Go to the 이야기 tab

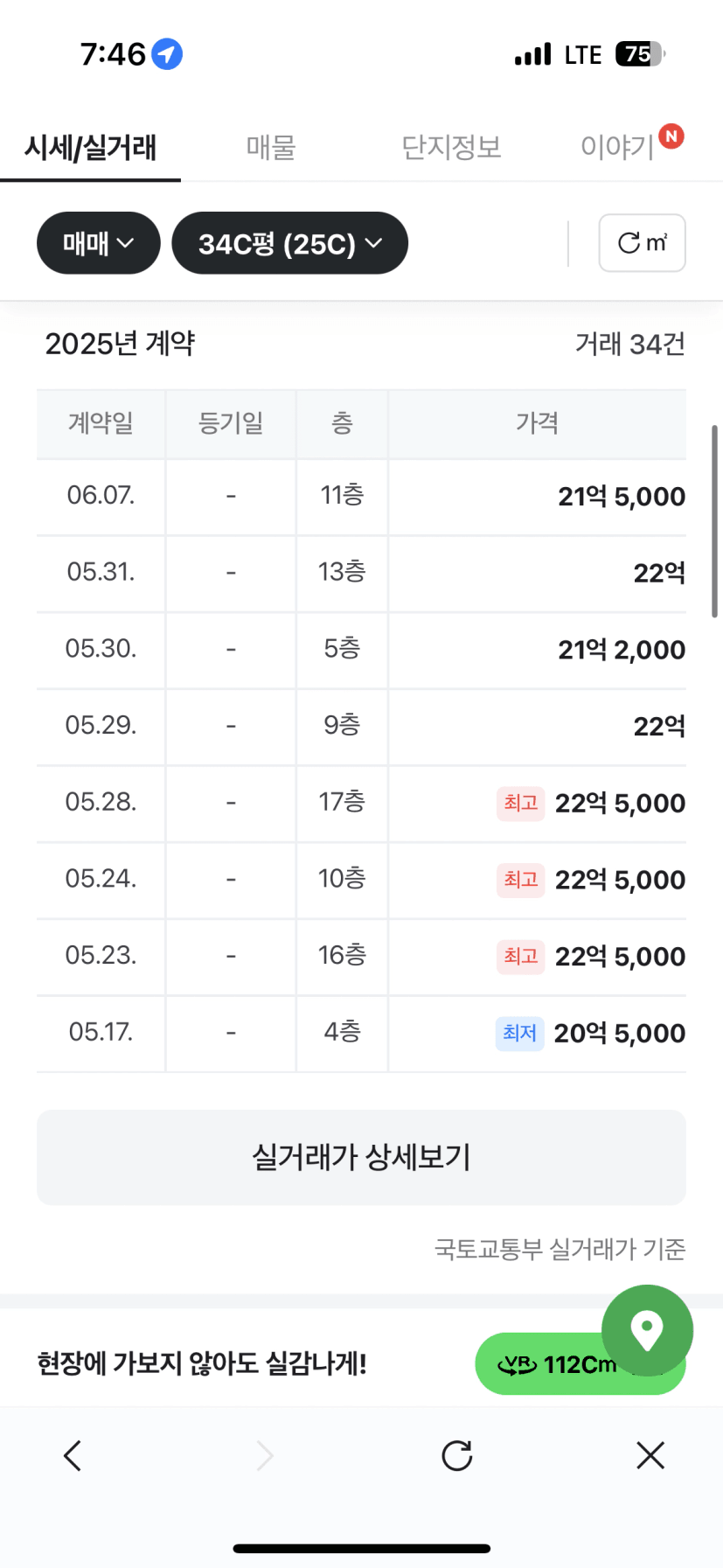(x=618, y=147)
